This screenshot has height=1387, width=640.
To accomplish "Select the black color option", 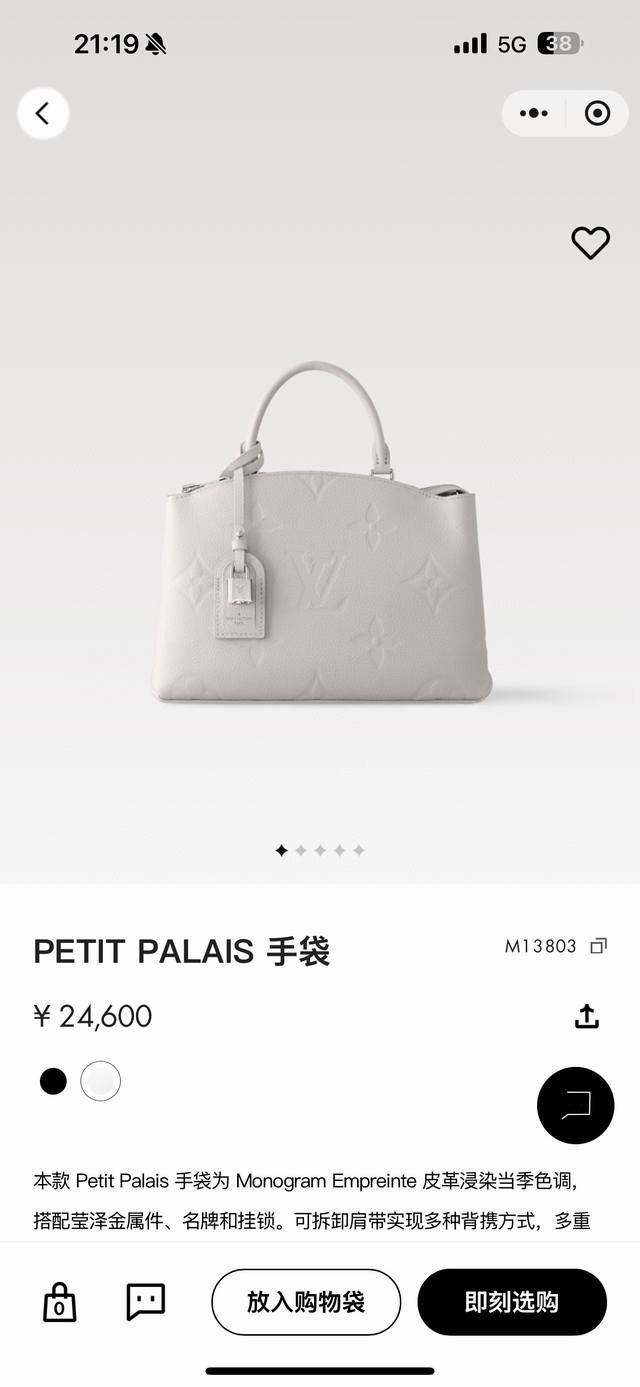I will [53, 1081].
